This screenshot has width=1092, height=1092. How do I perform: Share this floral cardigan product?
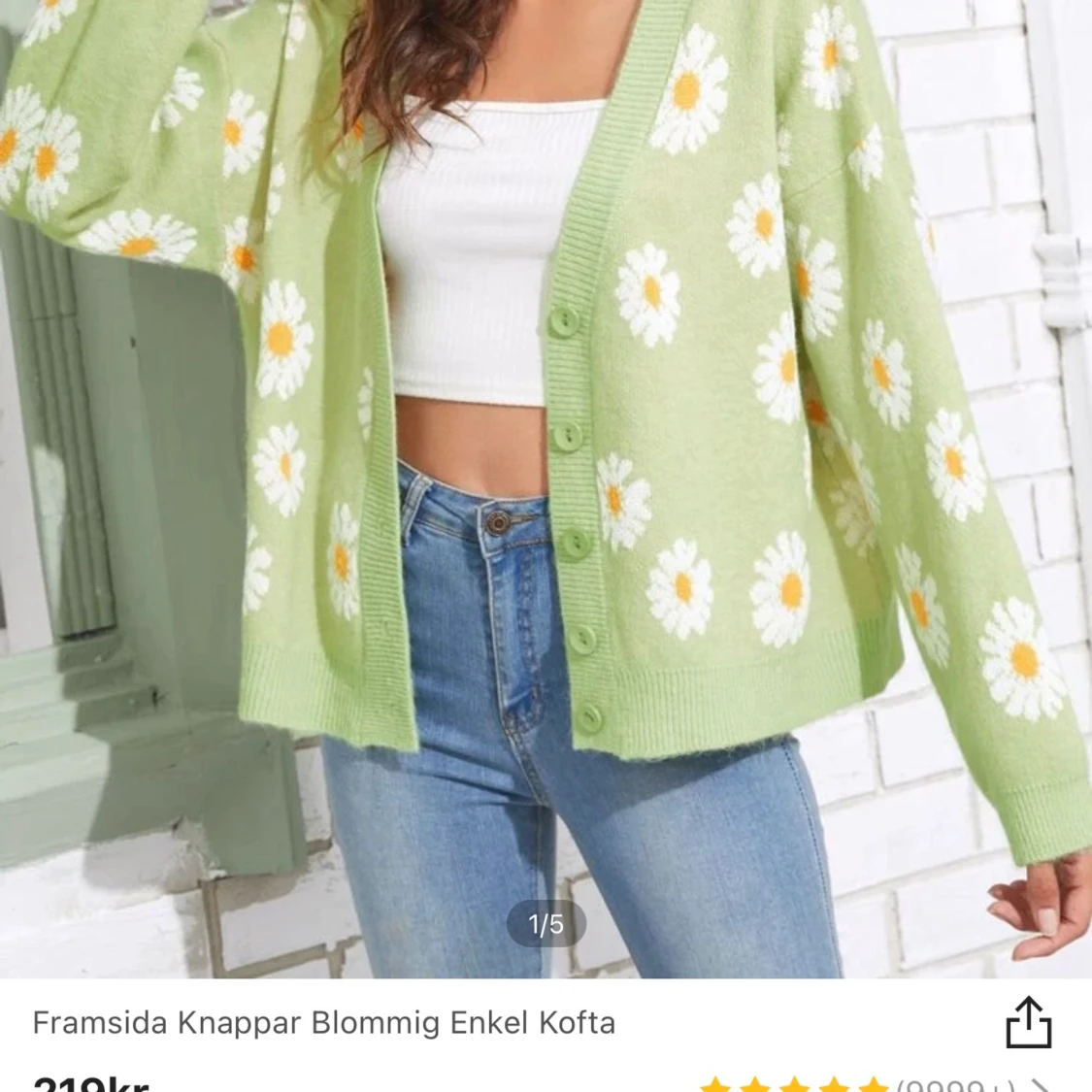click(1028, 1022)
